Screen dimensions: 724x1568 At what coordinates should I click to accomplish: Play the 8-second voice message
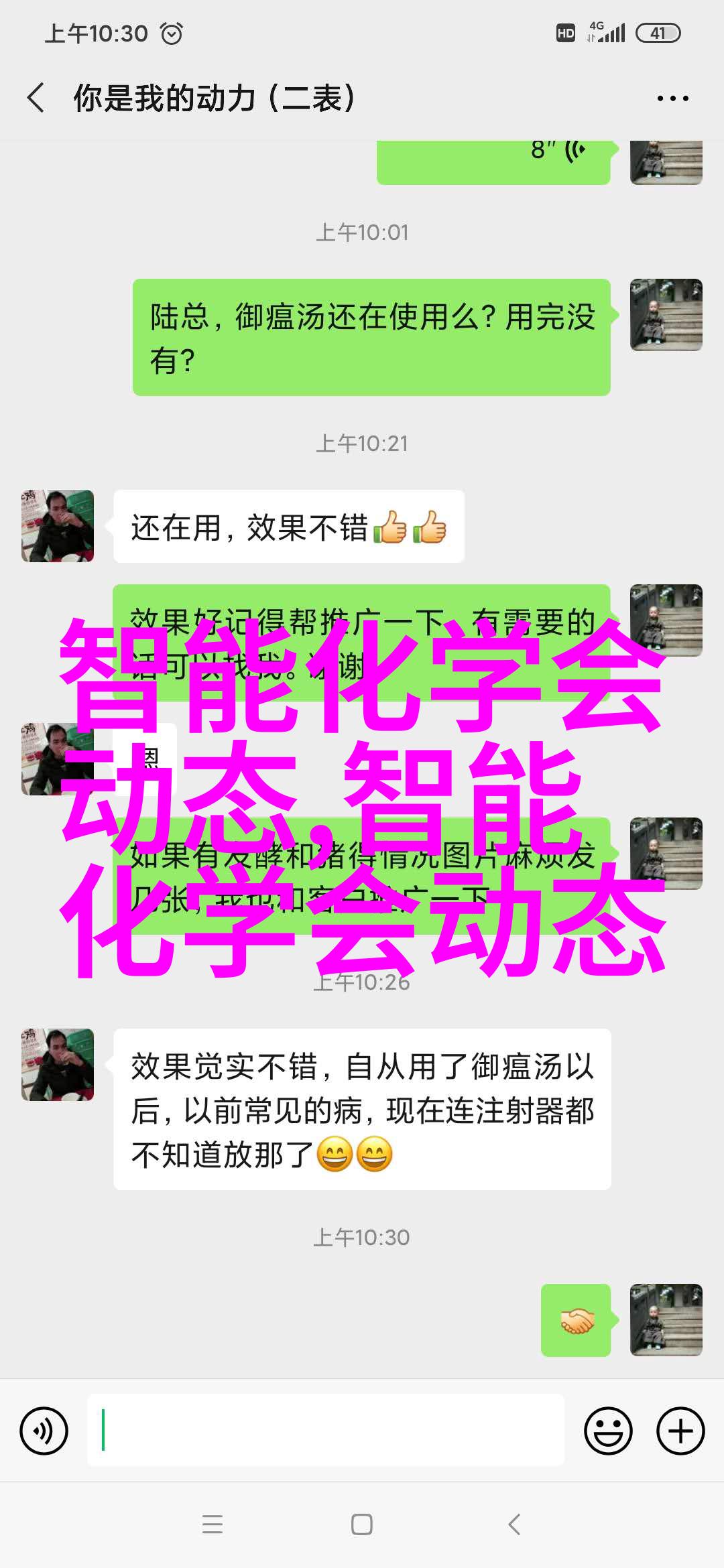493,159
